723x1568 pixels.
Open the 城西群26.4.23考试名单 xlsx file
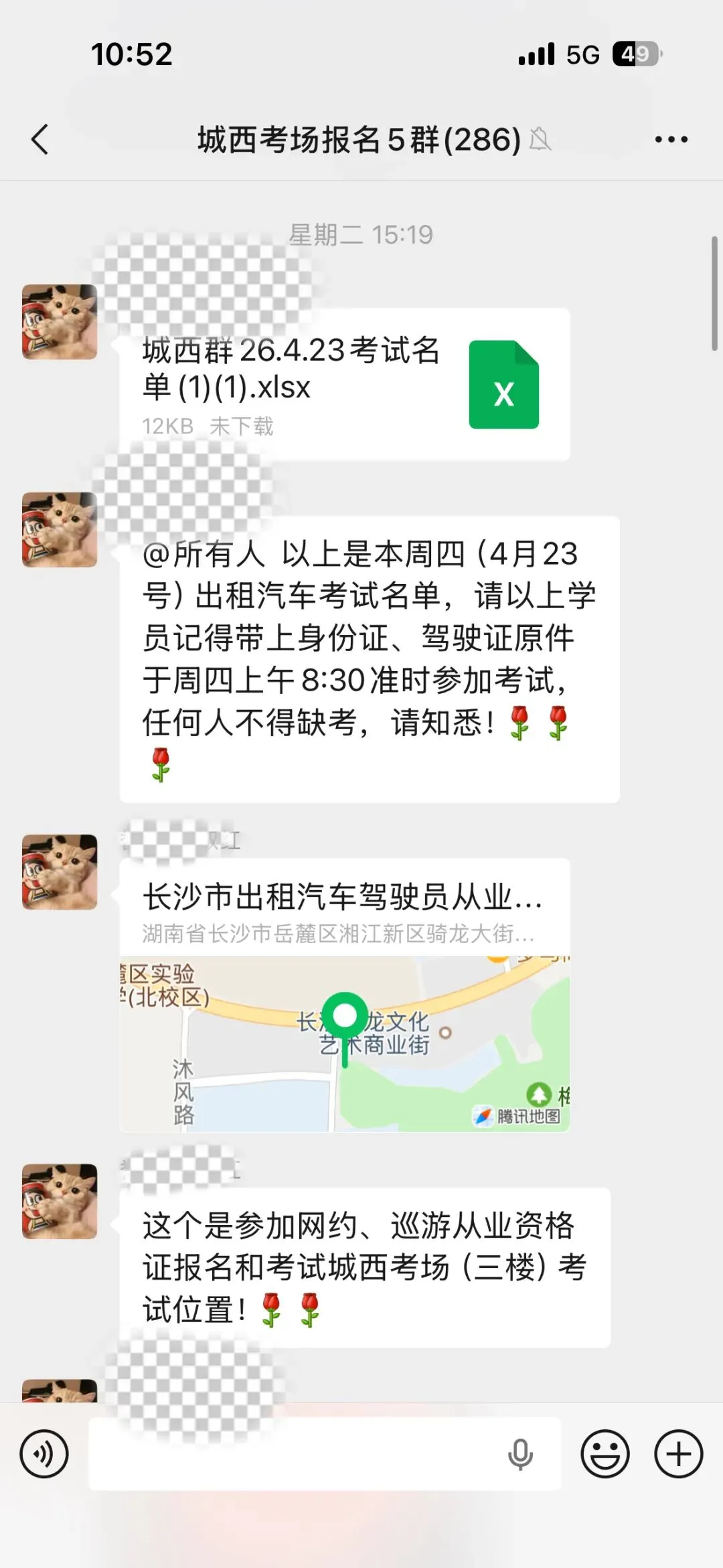pos(345,384)
